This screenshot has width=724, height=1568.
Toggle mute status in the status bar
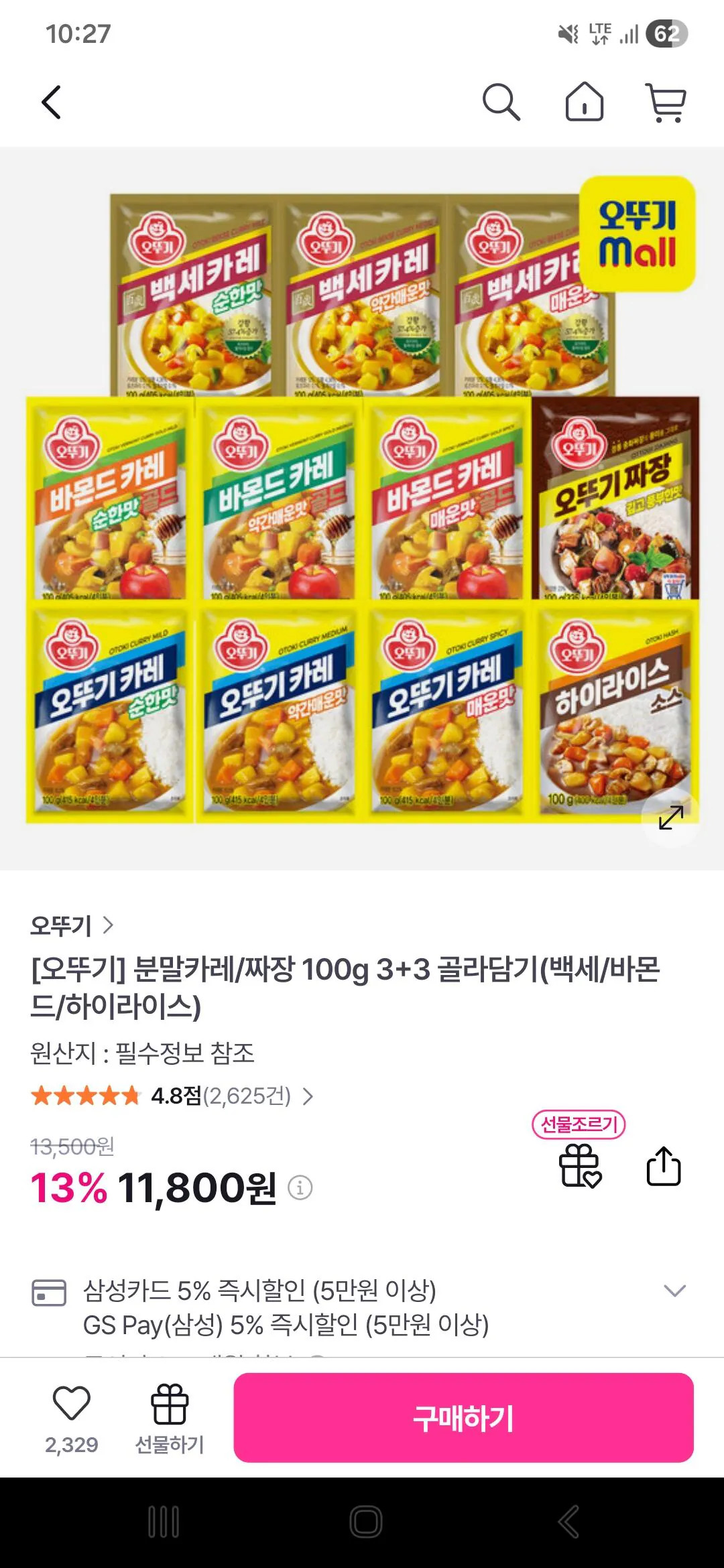(565, 33)
